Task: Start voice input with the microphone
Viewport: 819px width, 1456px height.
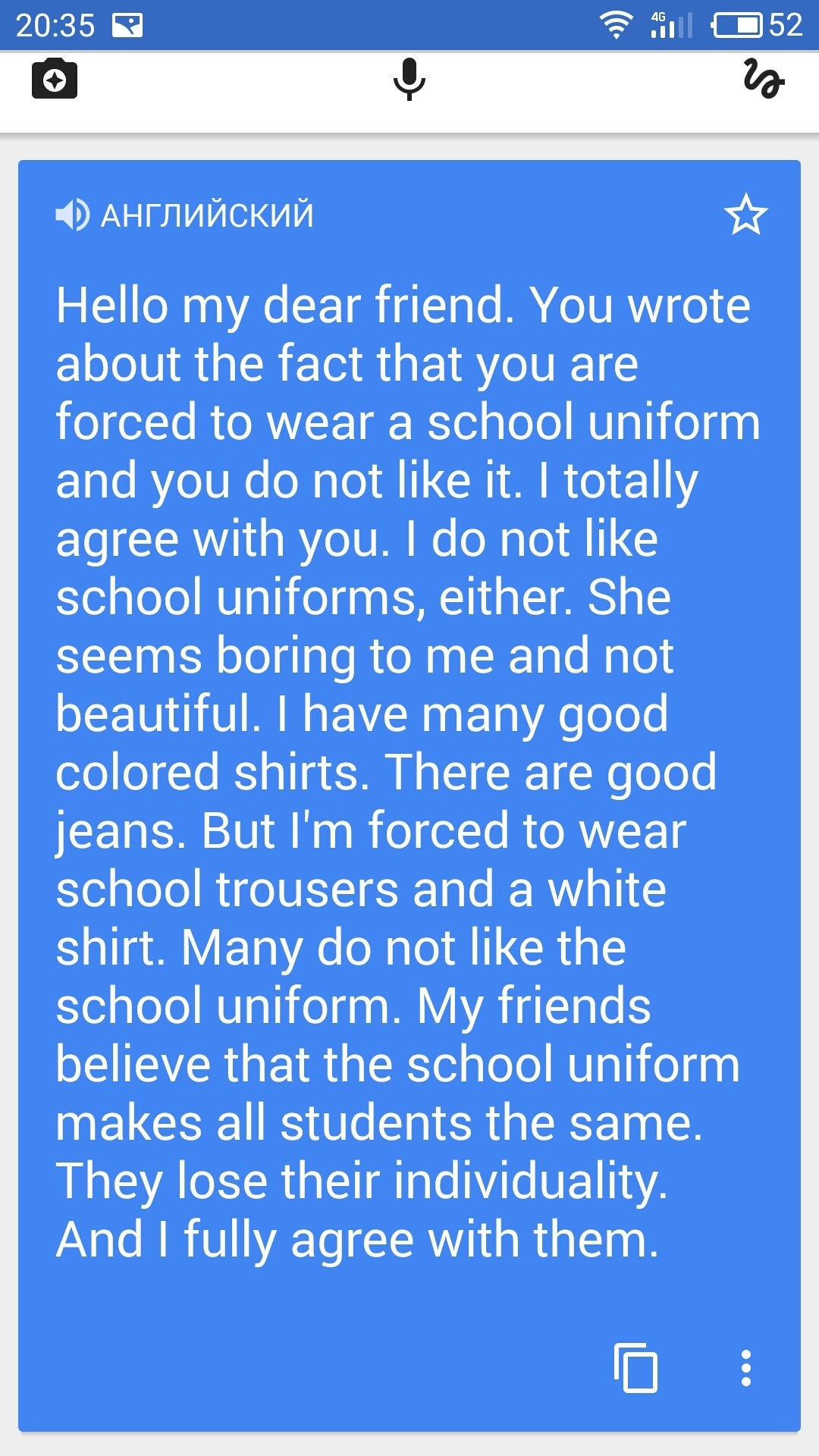Action: click(x=409, y=79)
